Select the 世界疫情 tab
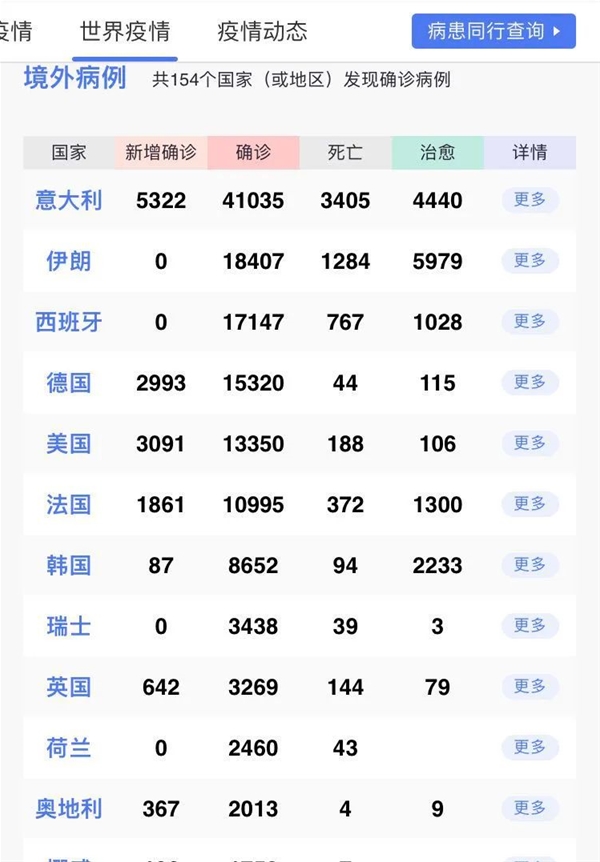 point(125,31)
